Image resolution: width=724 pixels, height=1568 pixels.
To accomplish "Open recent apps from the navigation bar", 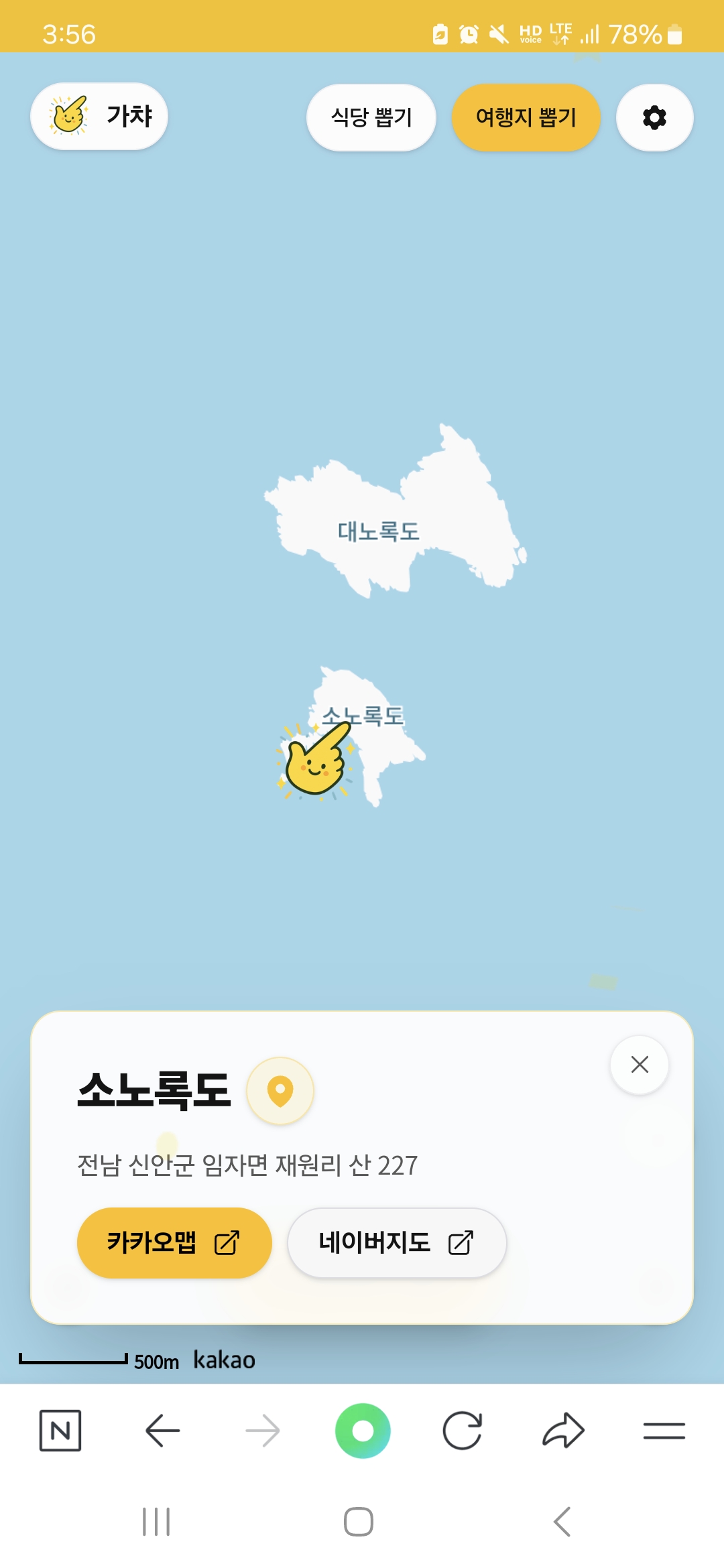I will pyautogui.click(x=156, y=1522).
